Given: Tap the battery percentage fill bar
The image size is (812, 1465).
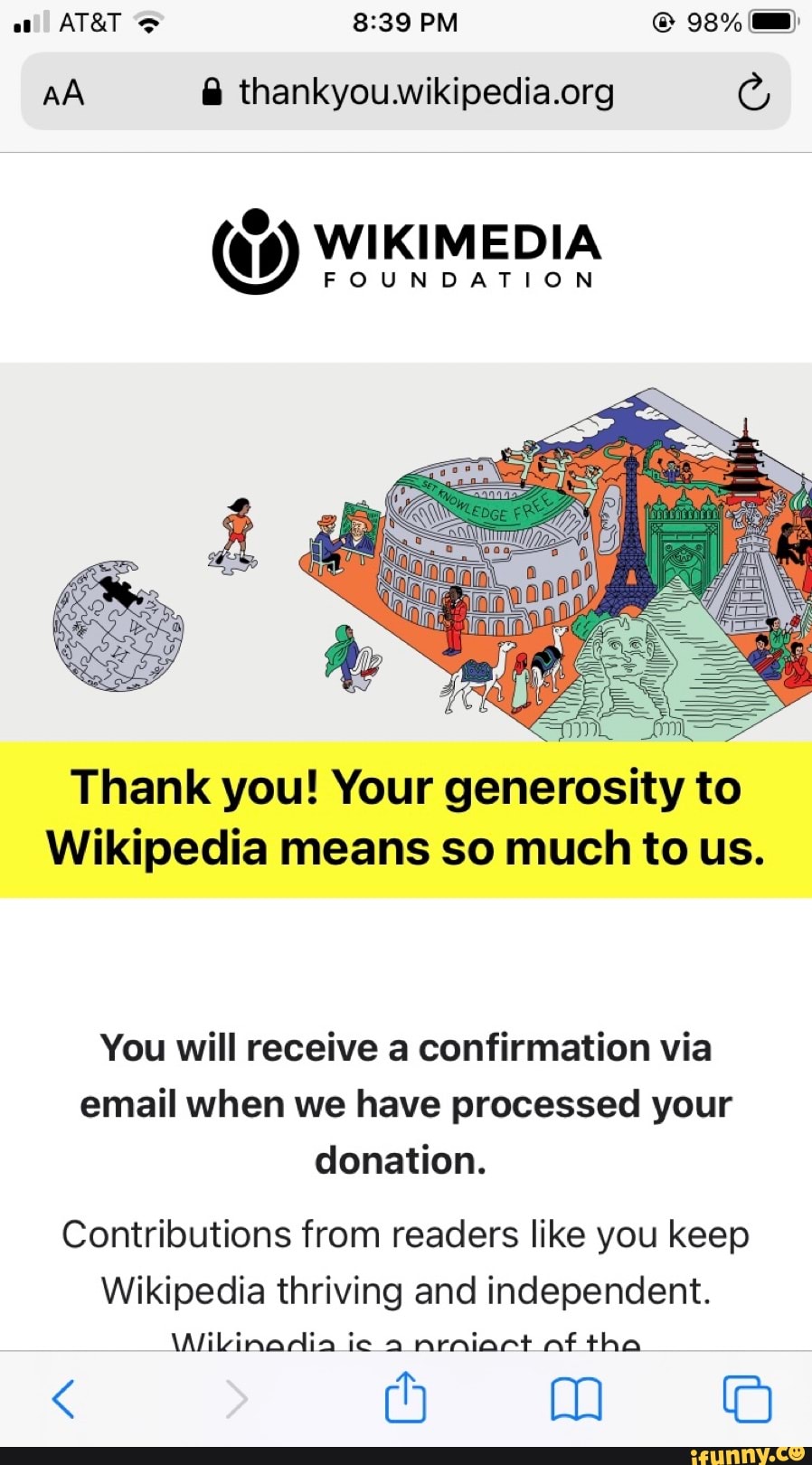Looking at the screenshot, I should [770, 21].
